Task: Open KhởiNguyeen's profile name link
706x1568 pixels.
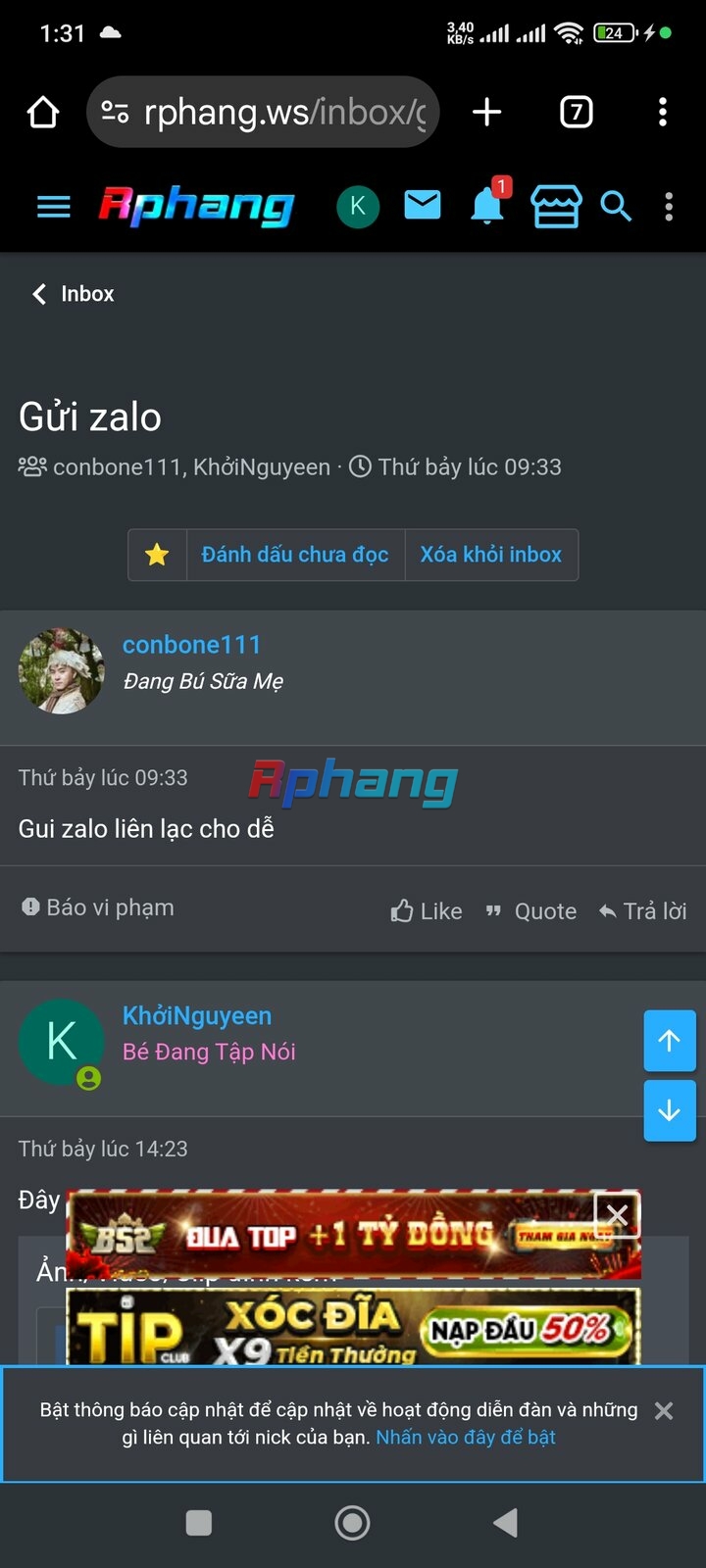Action: pos(197,1016)
